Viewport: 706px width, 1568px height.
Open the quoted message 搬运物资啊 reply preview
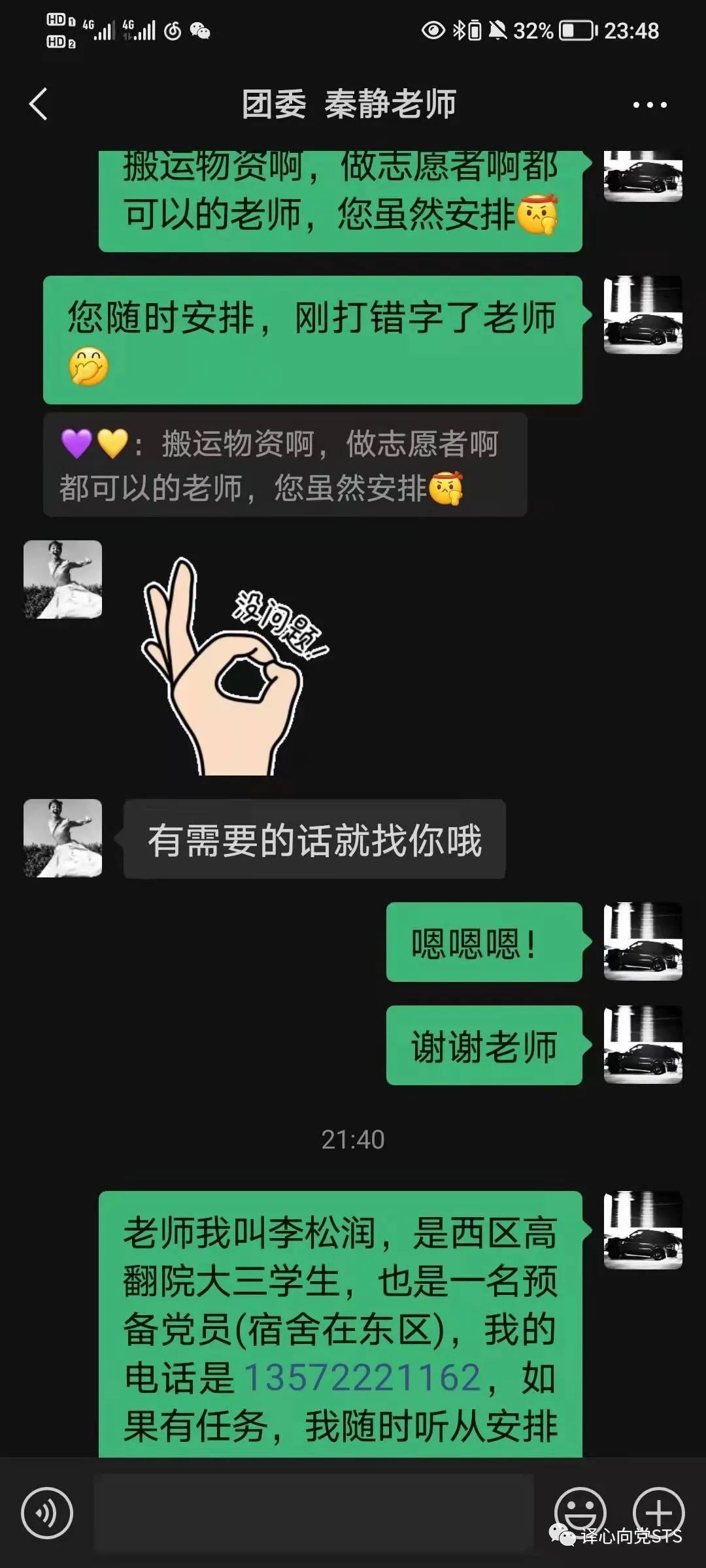(x=284, y=465)
